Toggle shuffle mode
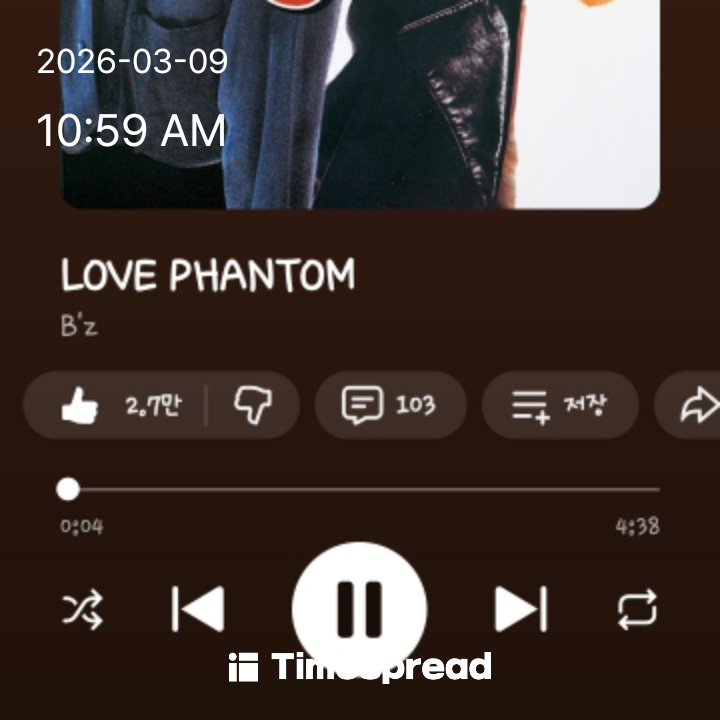Screen dimensions: 720x720 pyautogui.click(x=83, y=608)
